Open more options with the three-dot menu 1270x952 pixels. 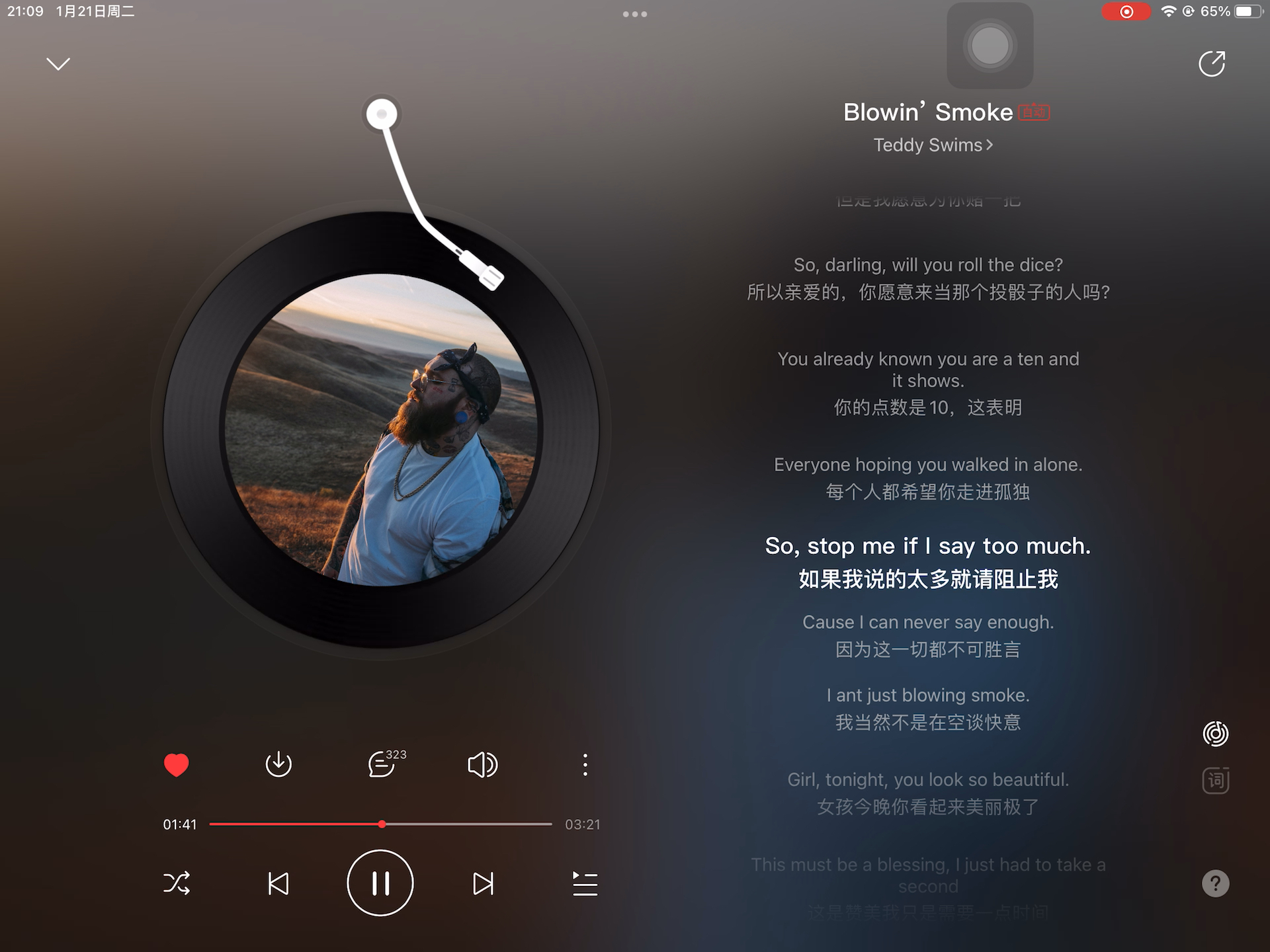(x=585, y=765)
